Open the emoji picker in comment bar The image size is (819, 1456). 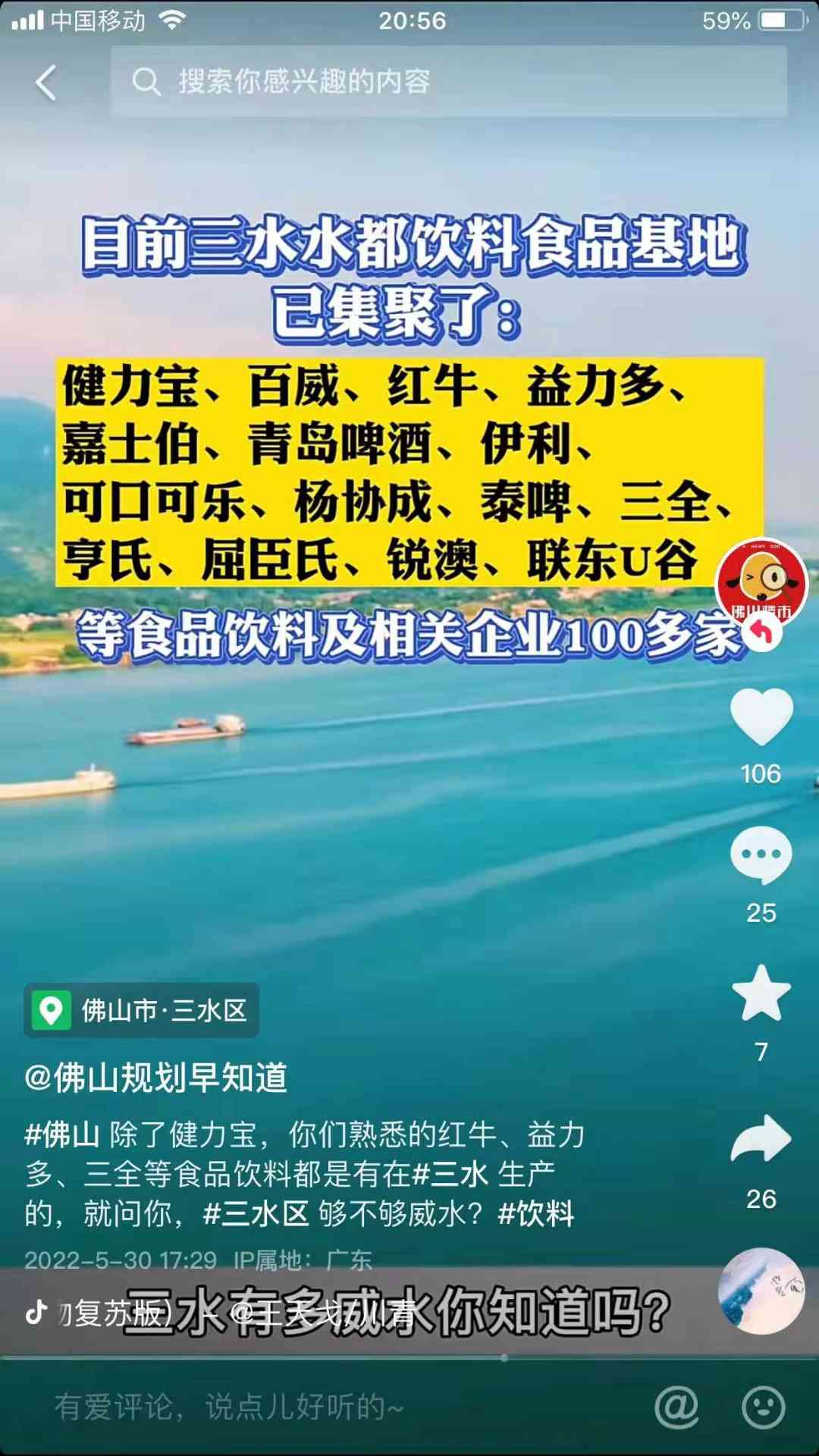763,1407
